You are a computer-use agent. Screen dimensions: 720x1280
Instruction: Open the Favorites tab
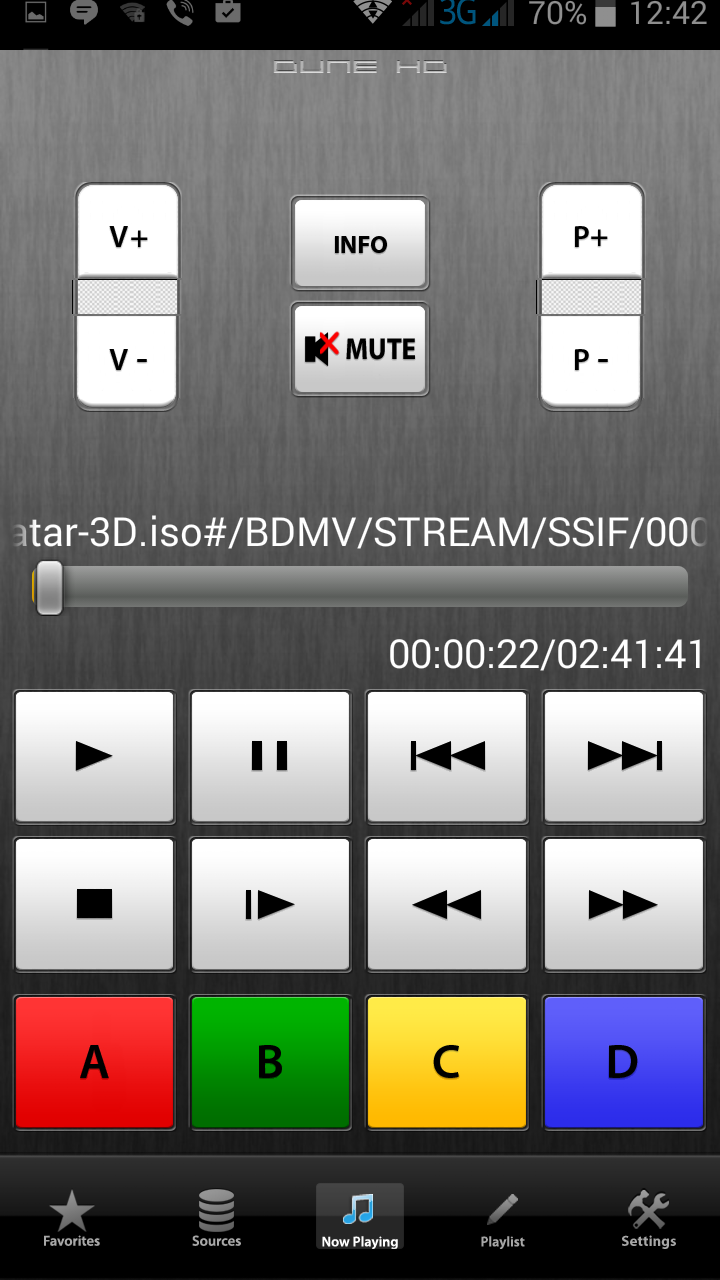(72, 1219)
